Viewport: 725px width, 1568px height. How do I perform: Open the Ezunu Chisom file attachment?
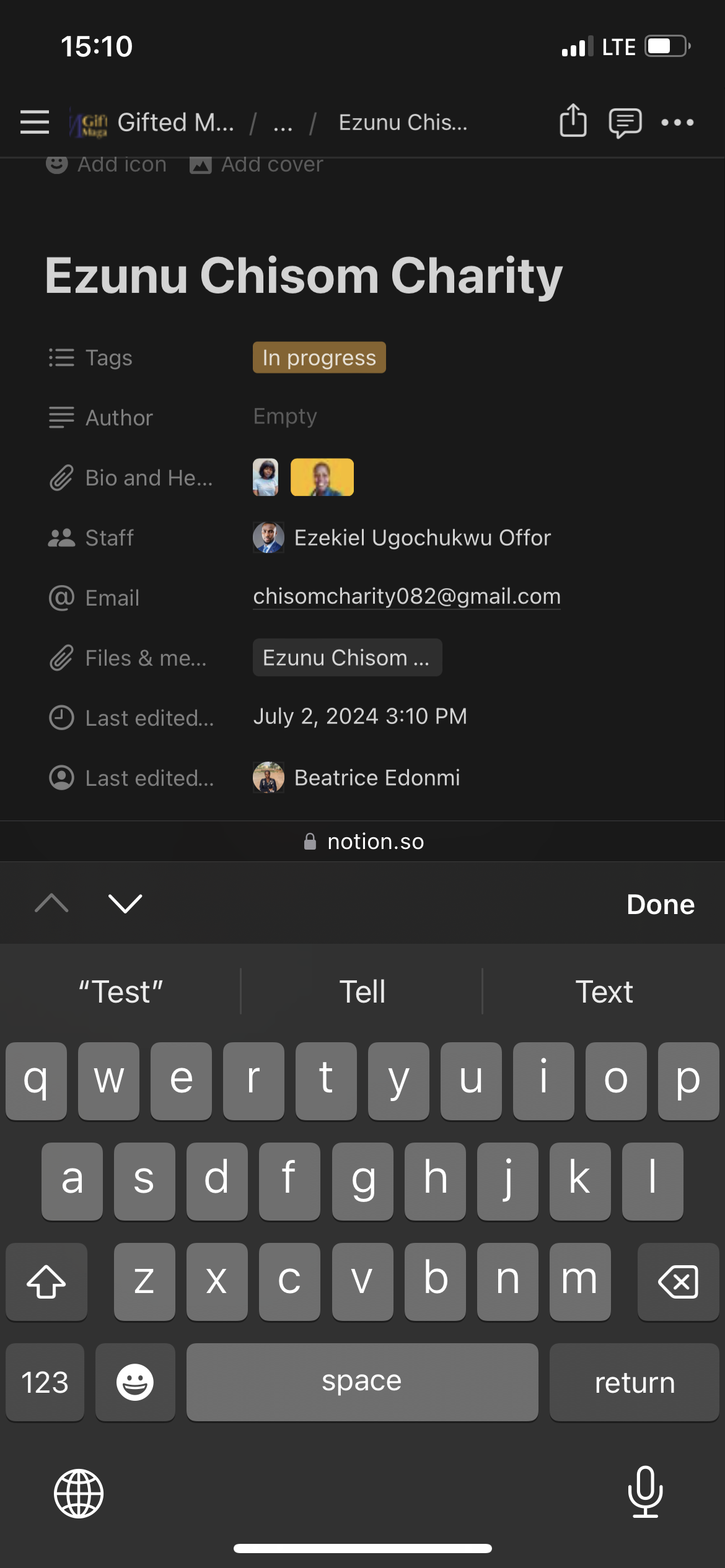(347, 657)
